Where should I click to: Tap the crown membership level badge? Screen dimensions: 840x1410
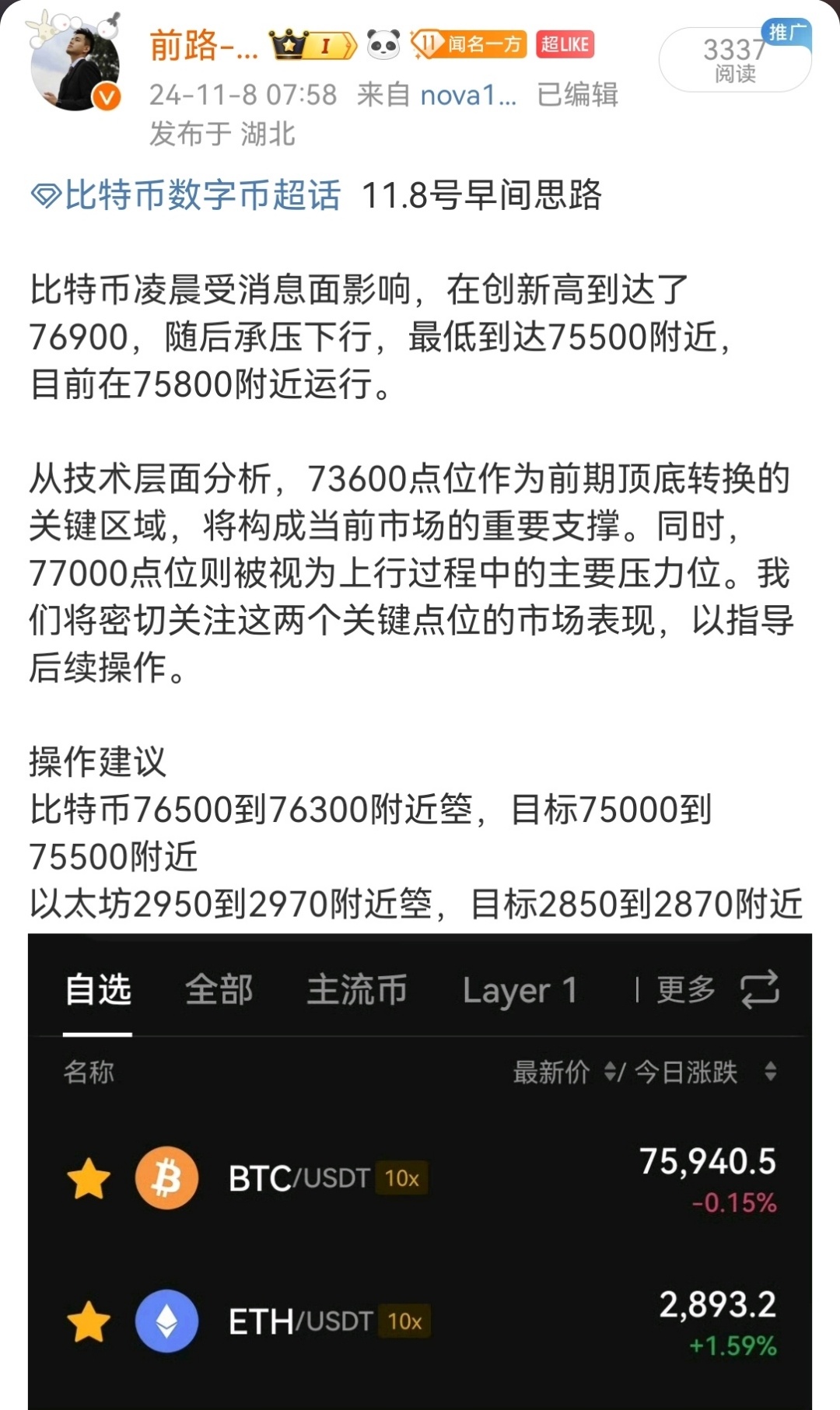[x=313, y=45]
